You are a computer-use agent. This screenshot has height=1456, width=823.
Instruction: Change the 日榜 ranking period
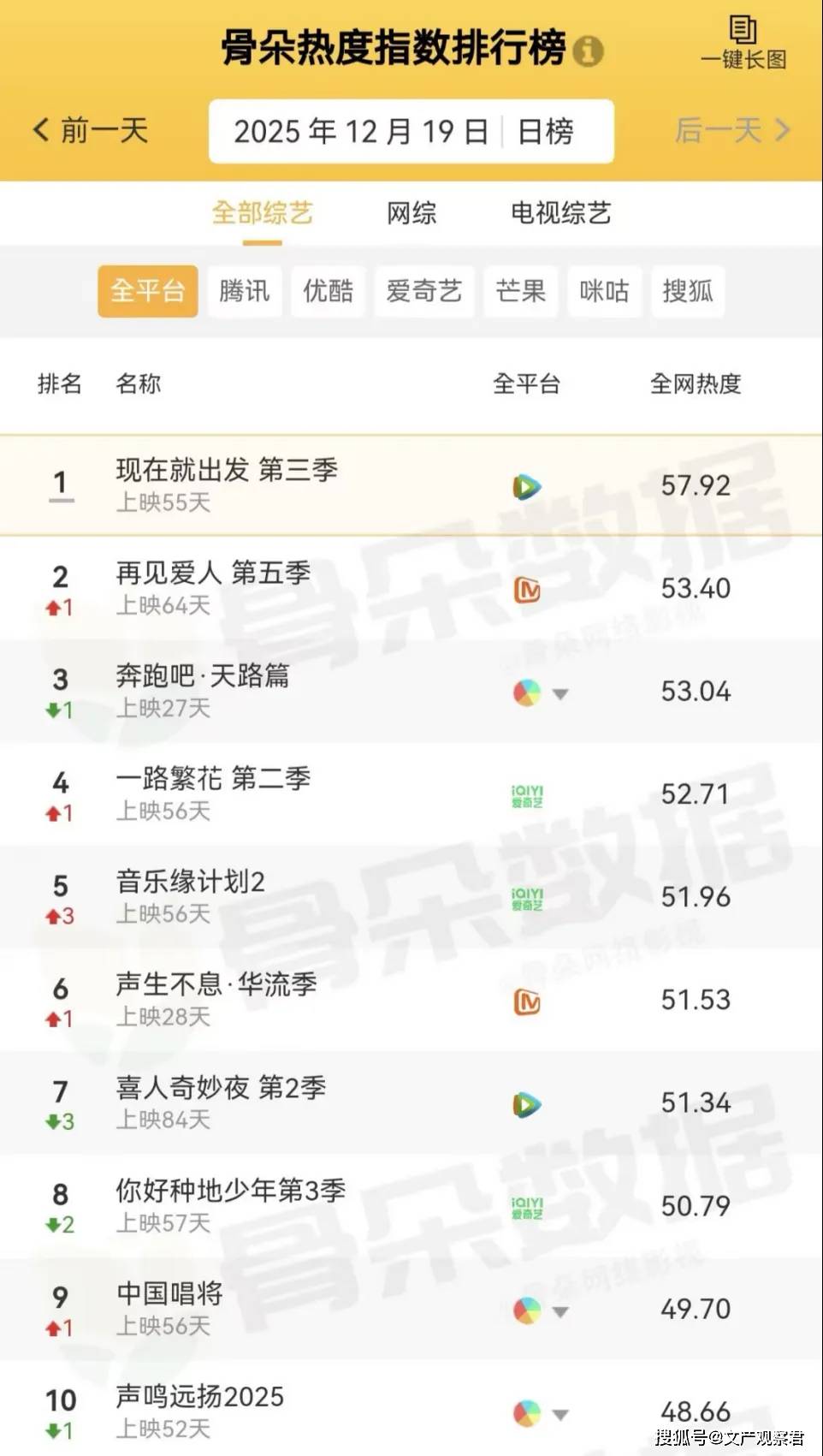[x=546, y=131]
